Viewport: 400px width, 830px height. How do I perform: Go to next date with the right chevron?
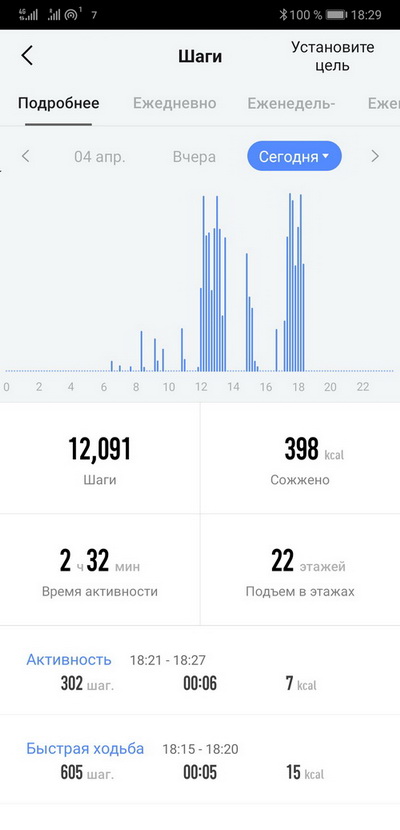pos(375,156)
